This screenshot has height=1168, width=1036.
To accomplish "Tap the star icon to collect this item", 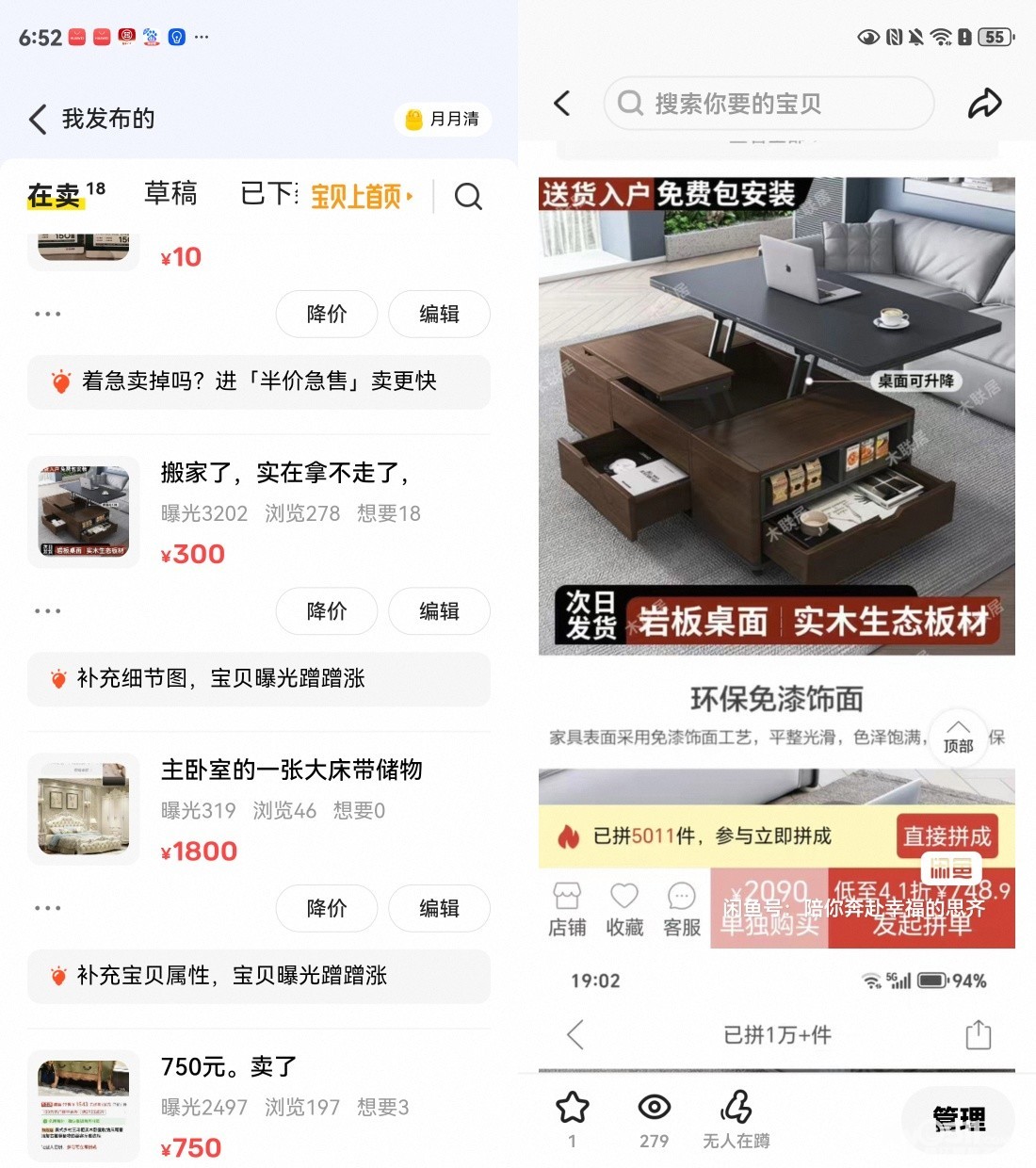I will [572, 1109].
